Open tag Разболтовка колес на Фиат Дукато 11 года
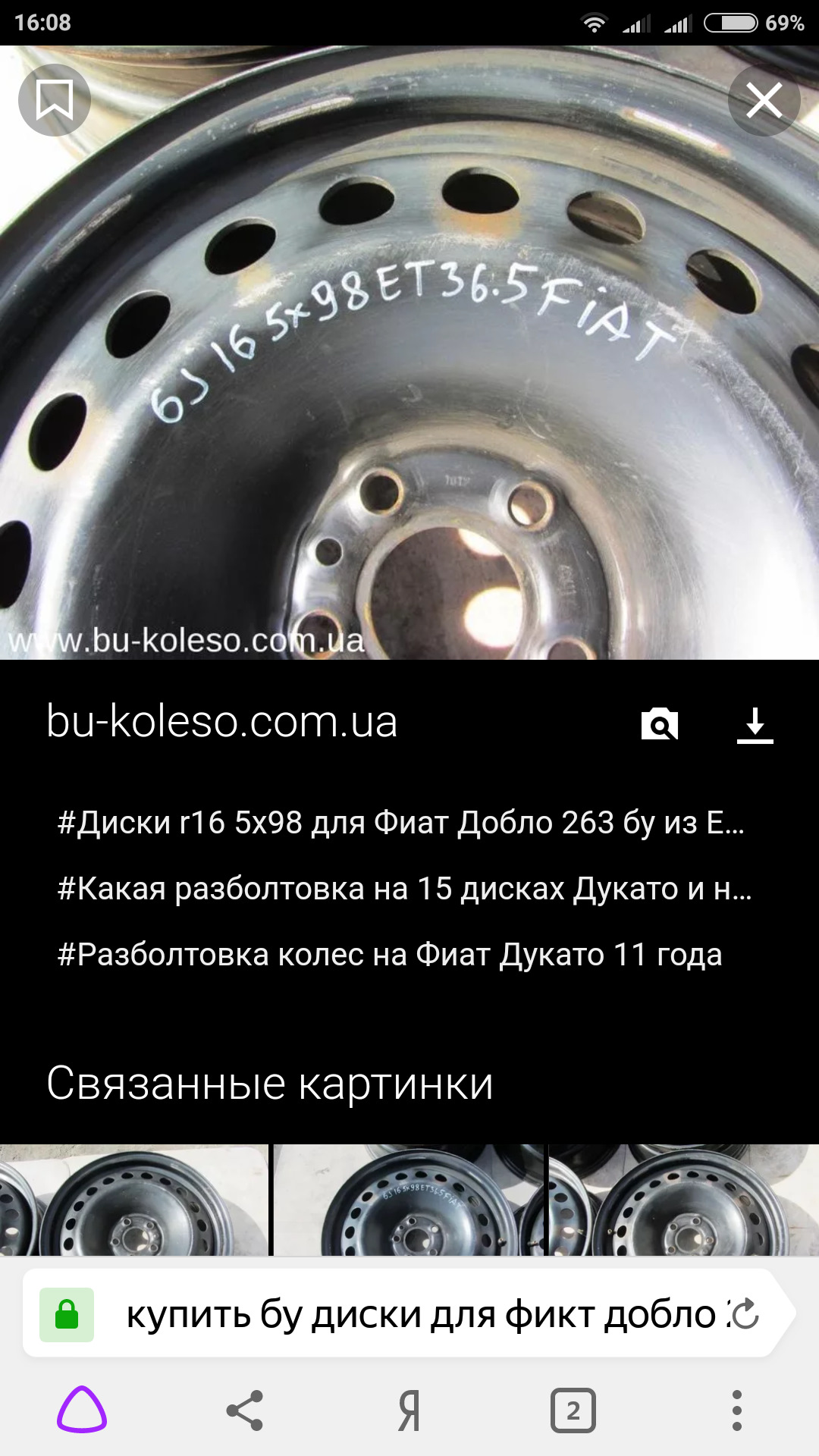This screenshot has height=1456, width=819. [x=390, y=954]
